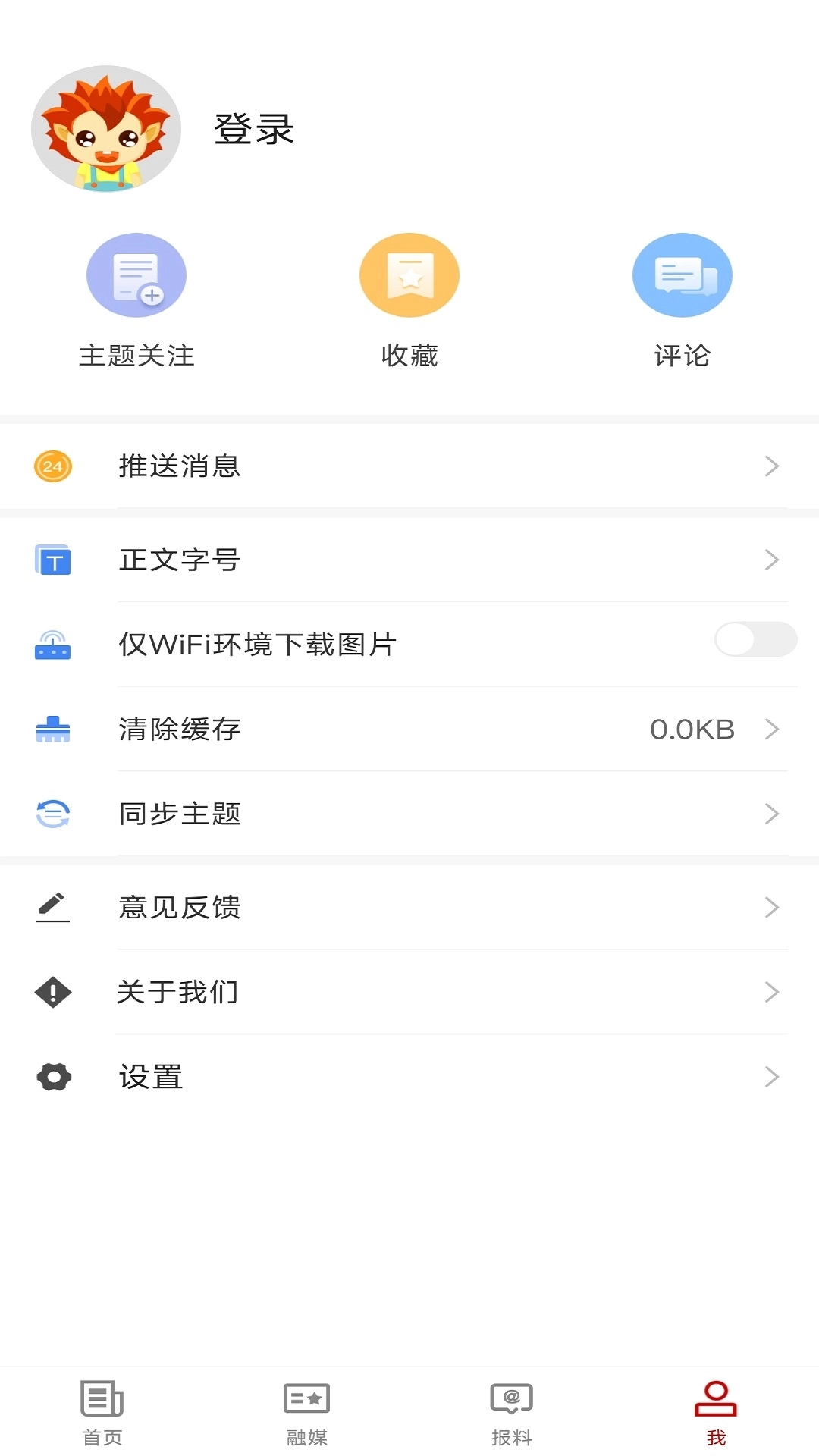
Task: Expand 推送消息 via its chevron
Action: click(773, 467)
